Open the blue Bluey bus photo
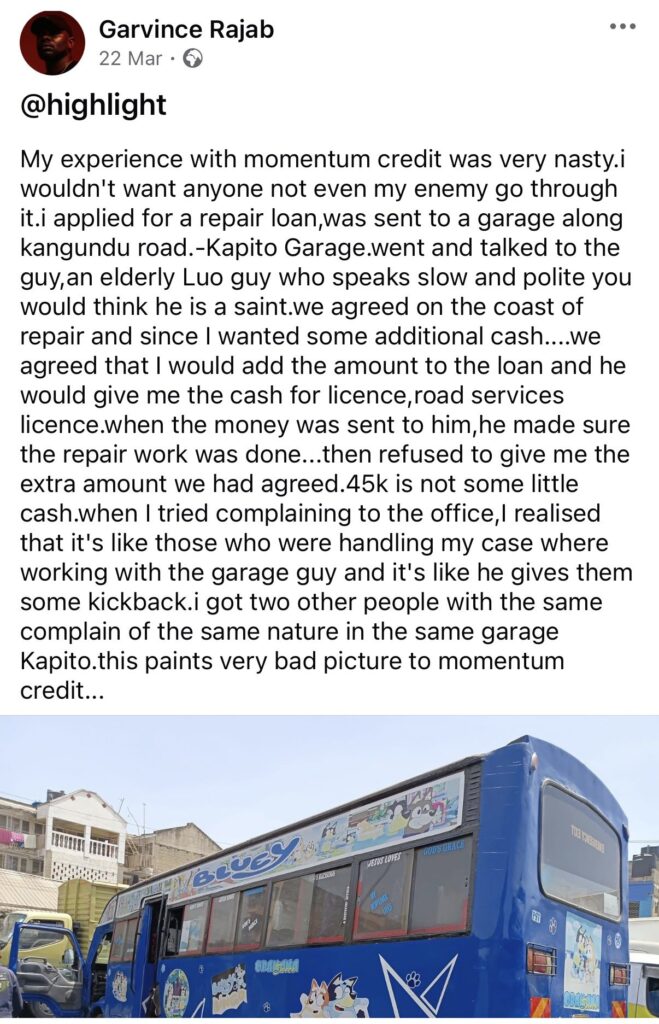 330,870
